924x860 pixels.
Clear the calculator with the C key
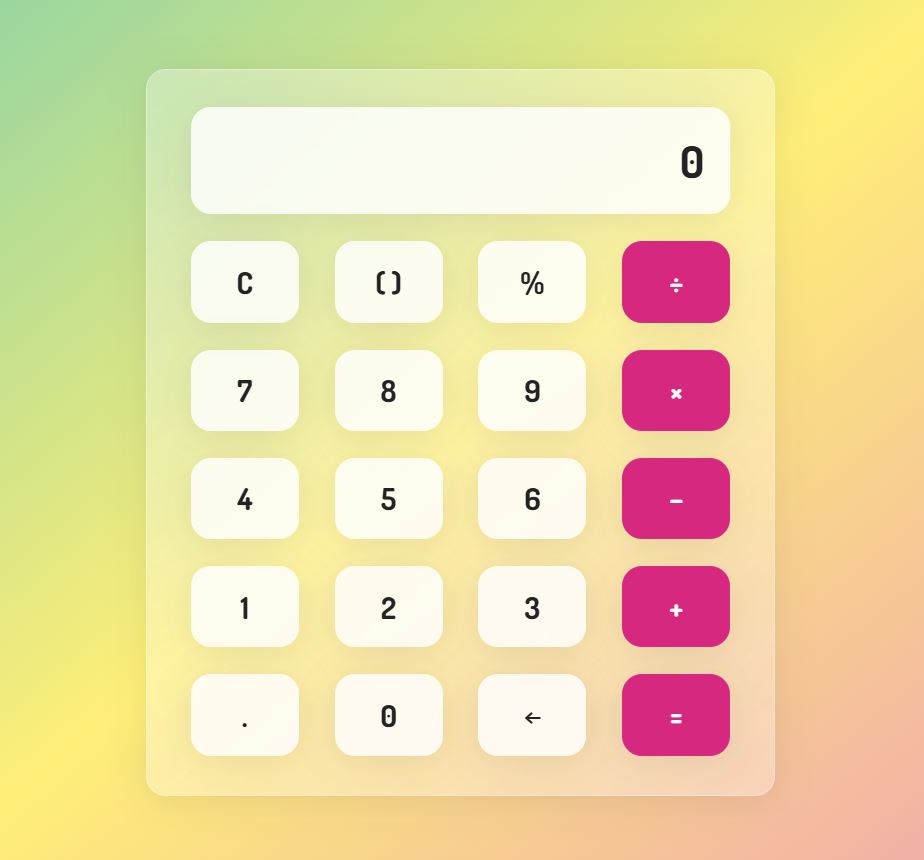tap(245, 282)
